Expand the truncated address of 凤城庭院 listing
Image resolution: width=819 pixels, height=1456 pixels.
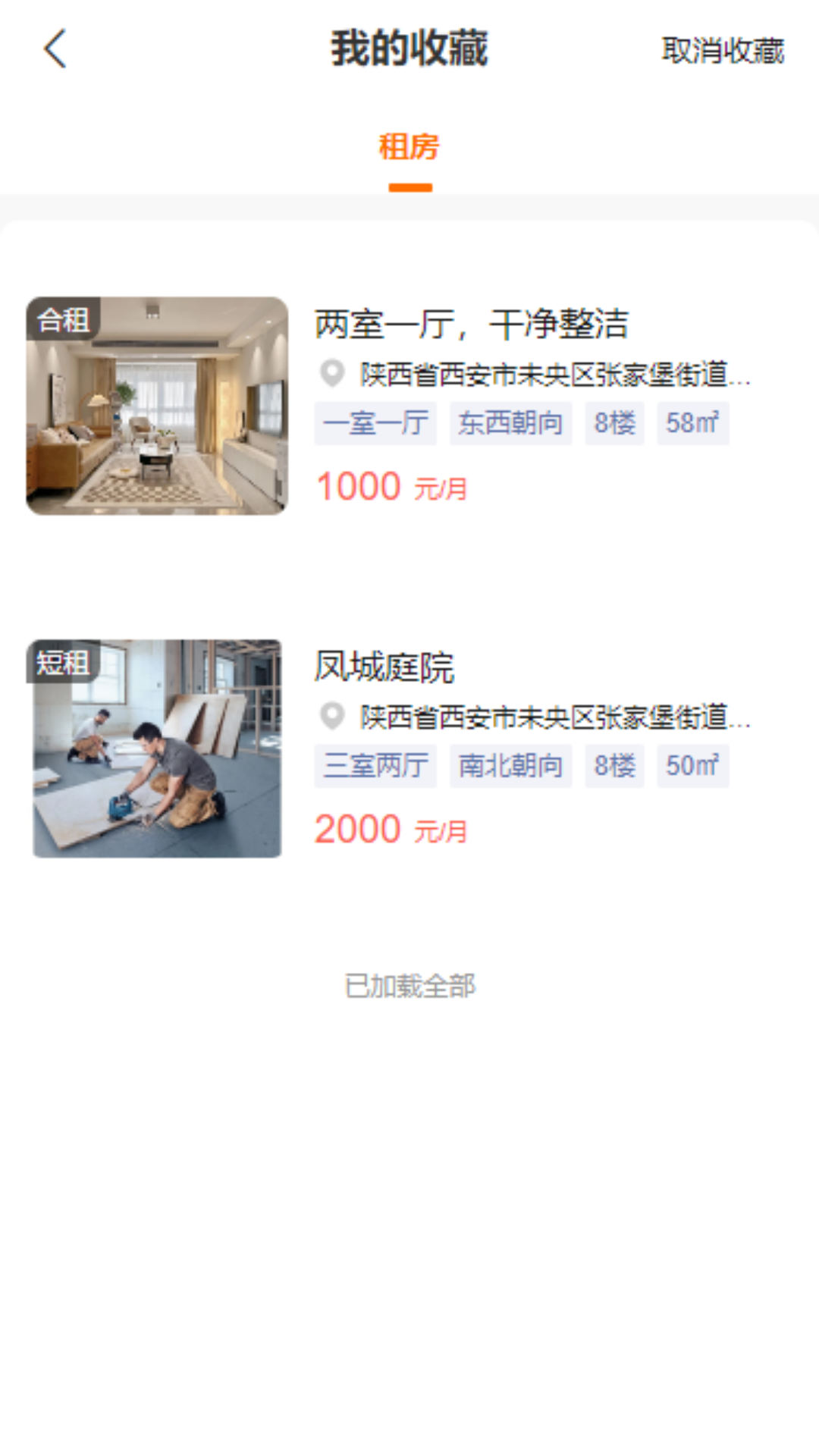click(554, 715)
